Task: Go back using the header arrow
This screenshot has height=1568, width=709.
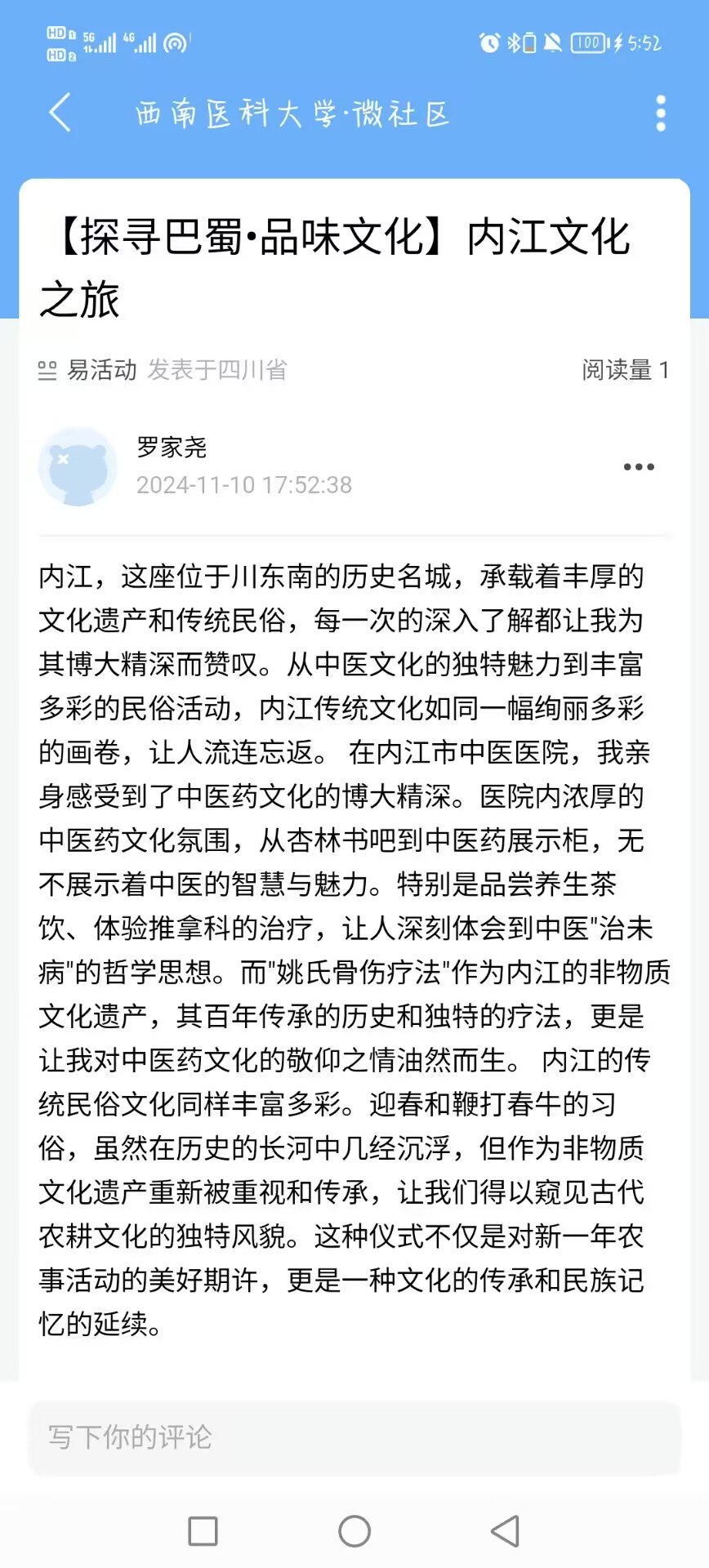Action: [x=60, y=113]
